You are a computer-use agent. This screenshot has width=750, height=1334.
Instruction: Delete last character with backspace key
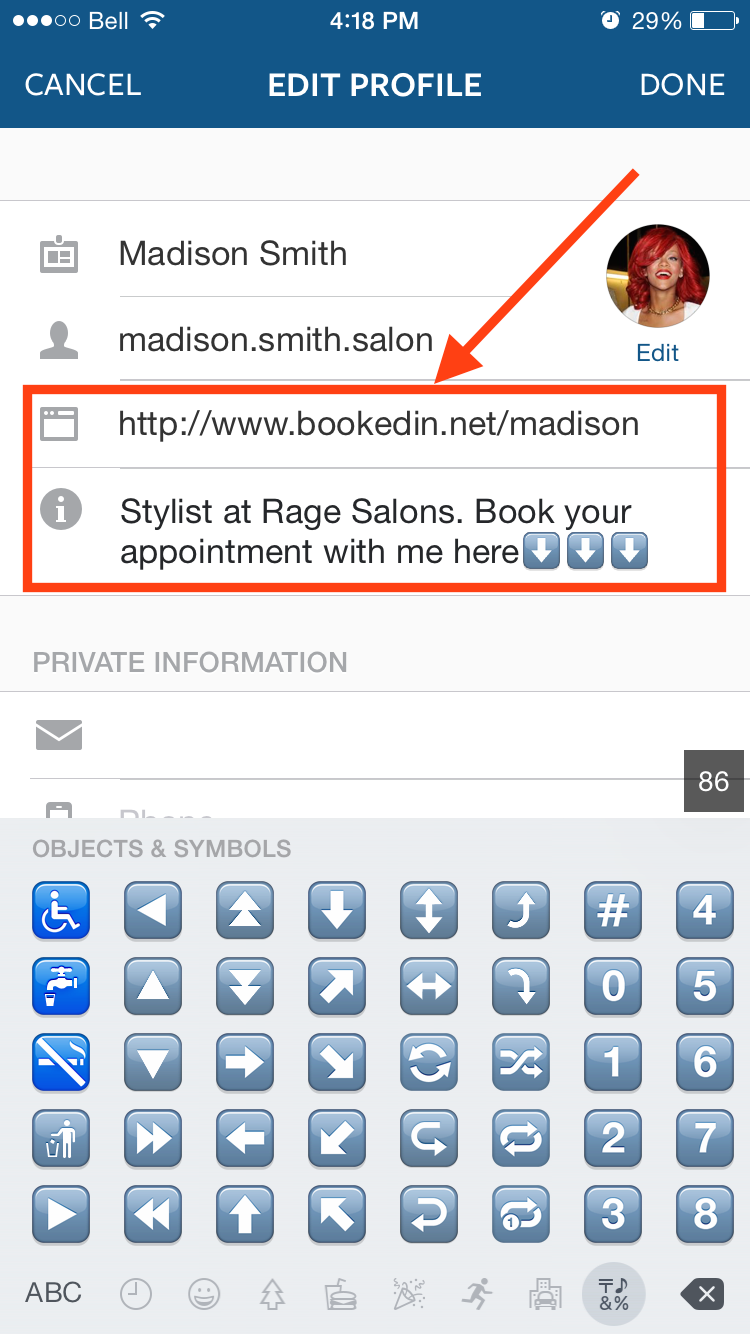pos(702,1295)
